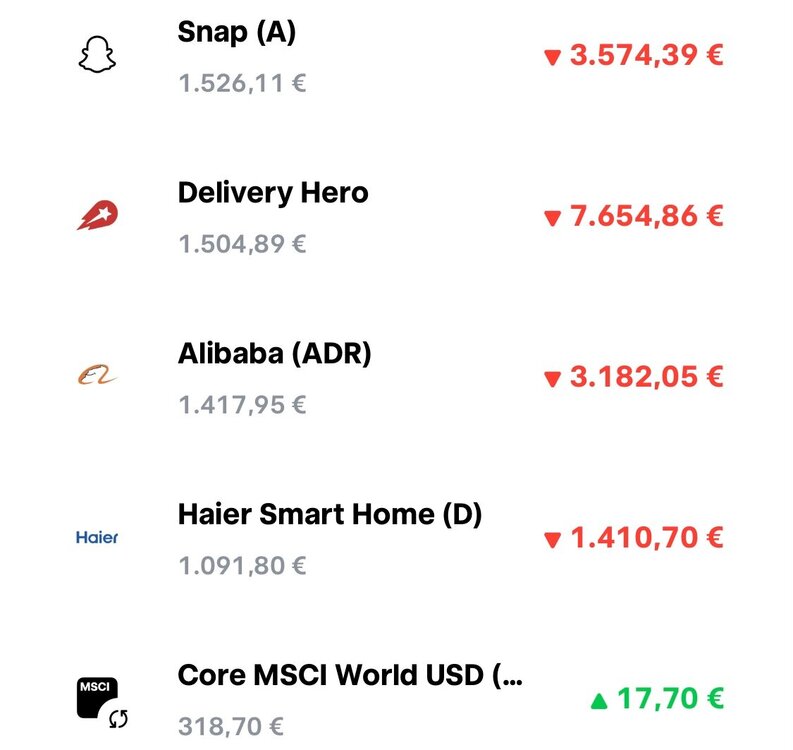The image size is (793, 750).
Task: Open Haier Smart Home (D) details
Action: point(329,515)
